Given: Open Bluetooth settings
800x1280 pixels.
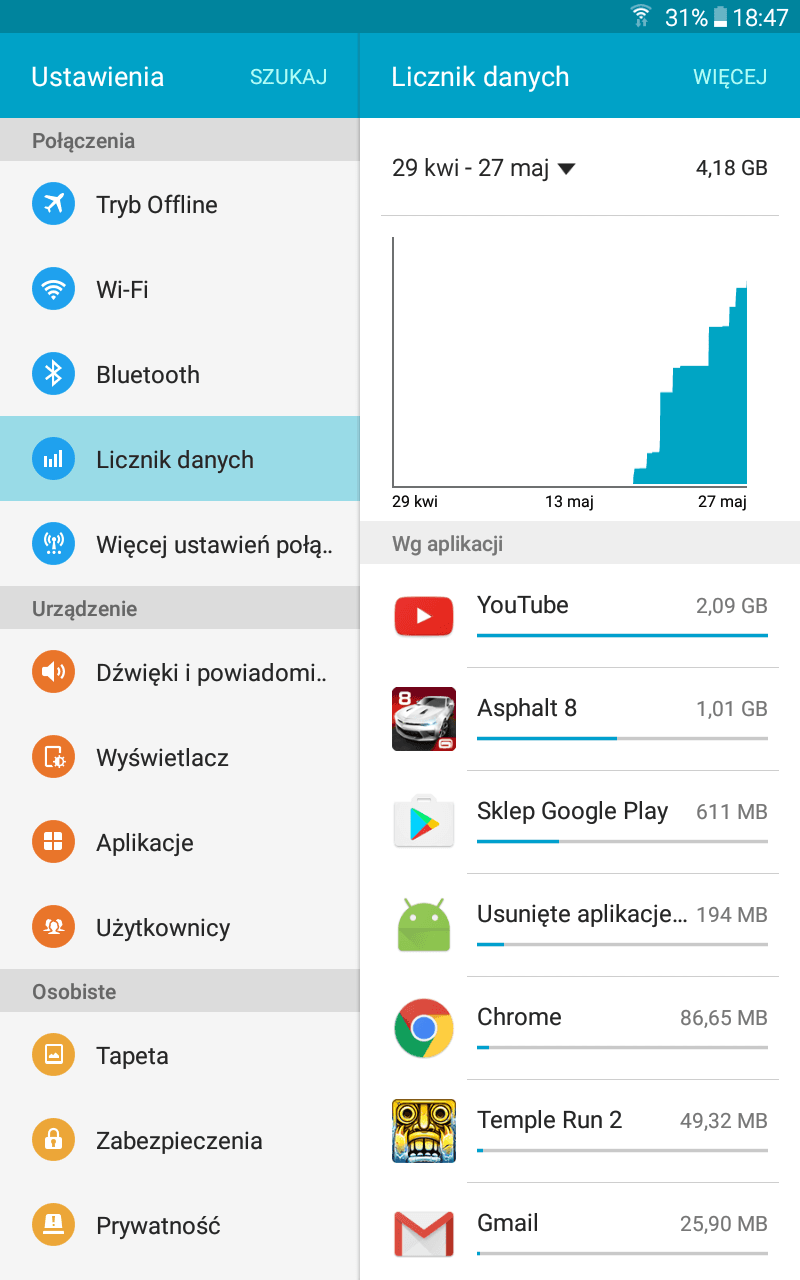Looking at the screenshot, I should 179,374.
